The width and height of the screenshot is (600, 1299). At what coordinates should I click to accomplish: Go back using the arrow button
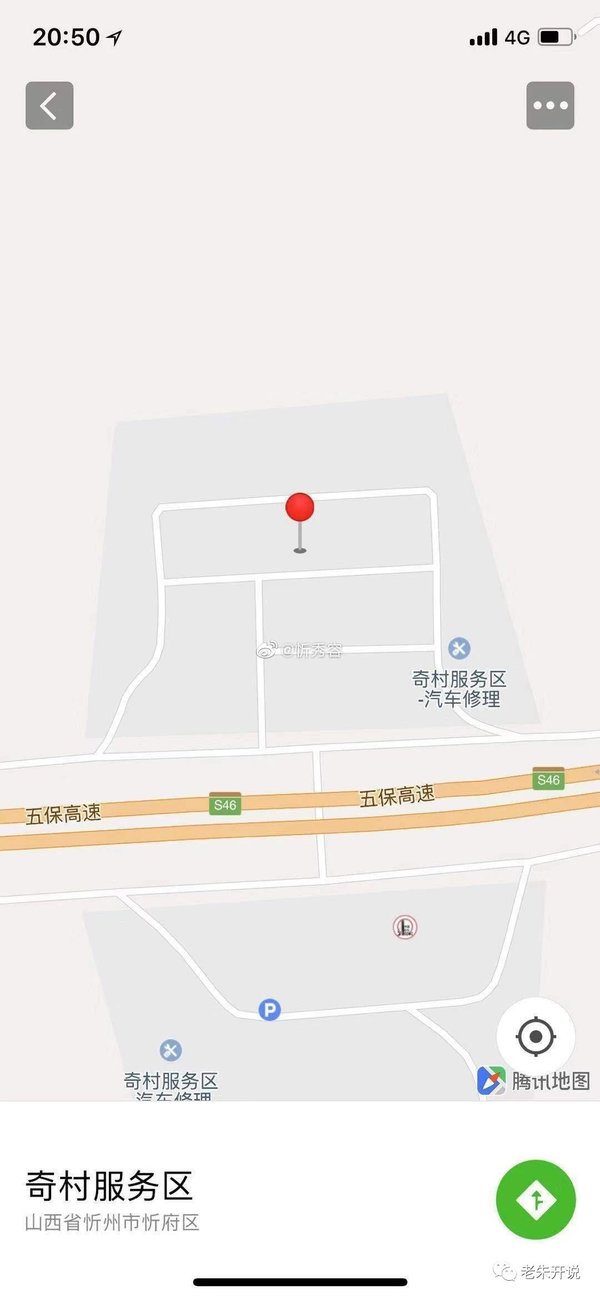[49, 105]
